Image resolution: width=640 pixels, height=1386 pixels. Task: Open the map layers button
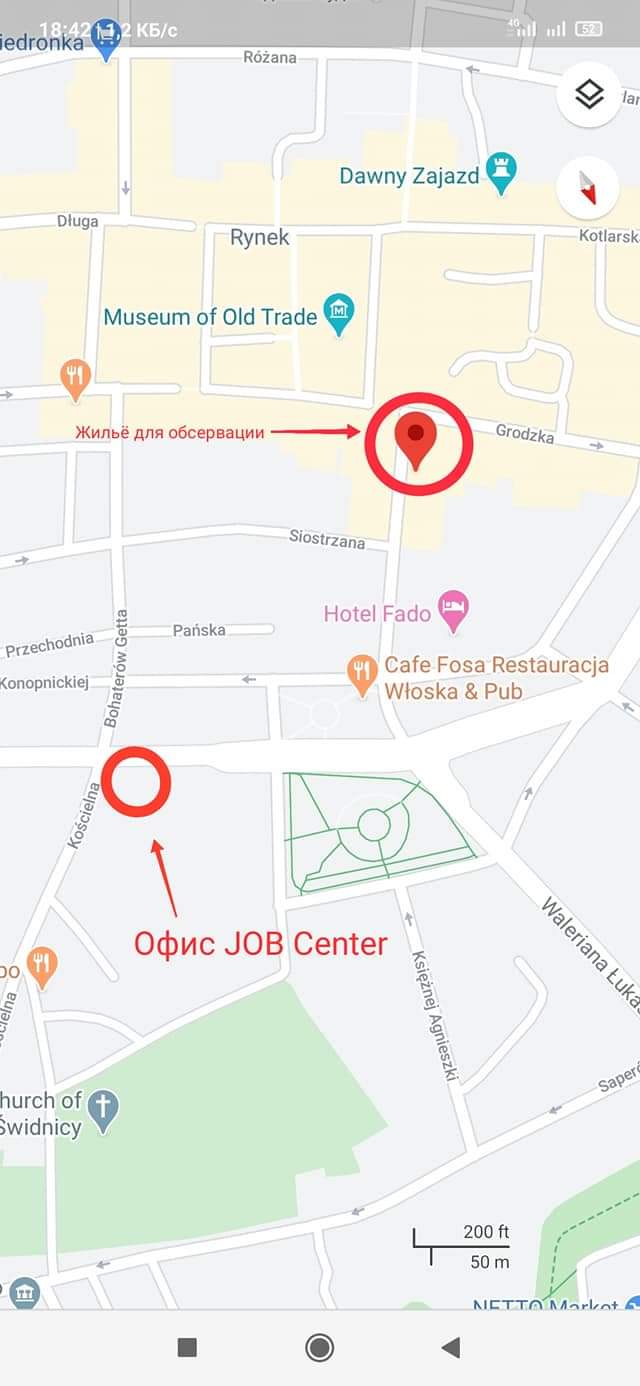pyautogui.click(x=588, y=95)
